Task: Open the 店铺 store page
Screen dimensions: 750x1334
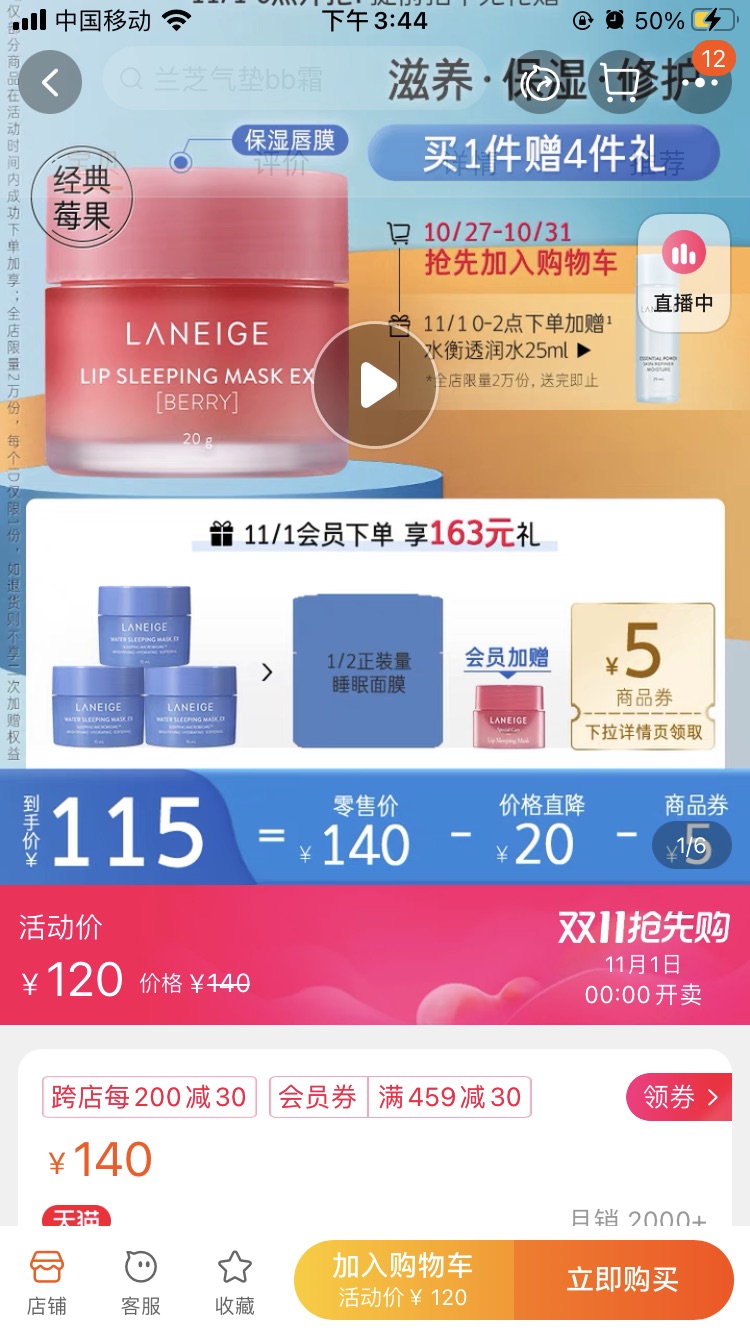Action: pos(47,1281)
